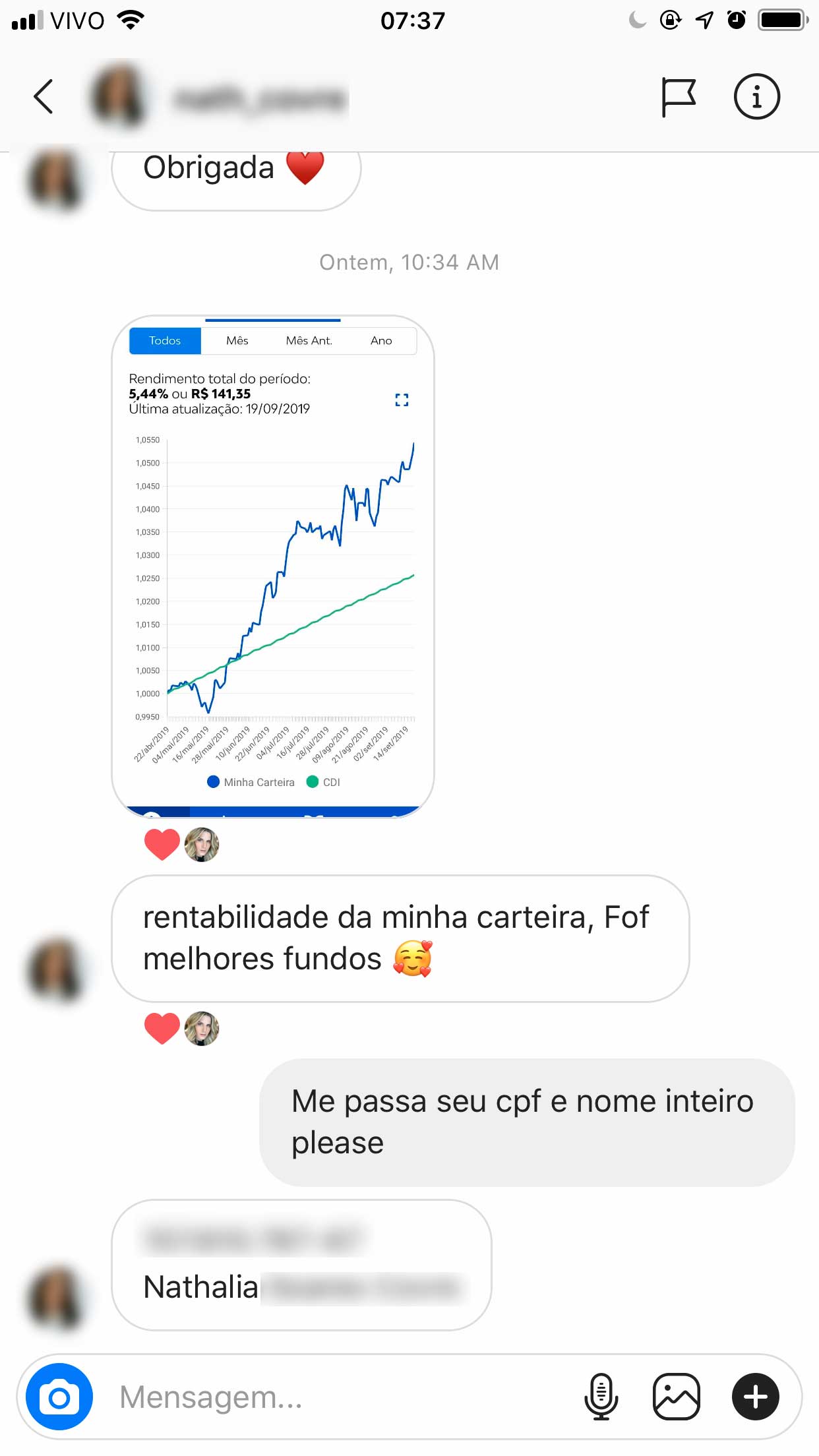Go back to the message list

(x=44, y=97)
